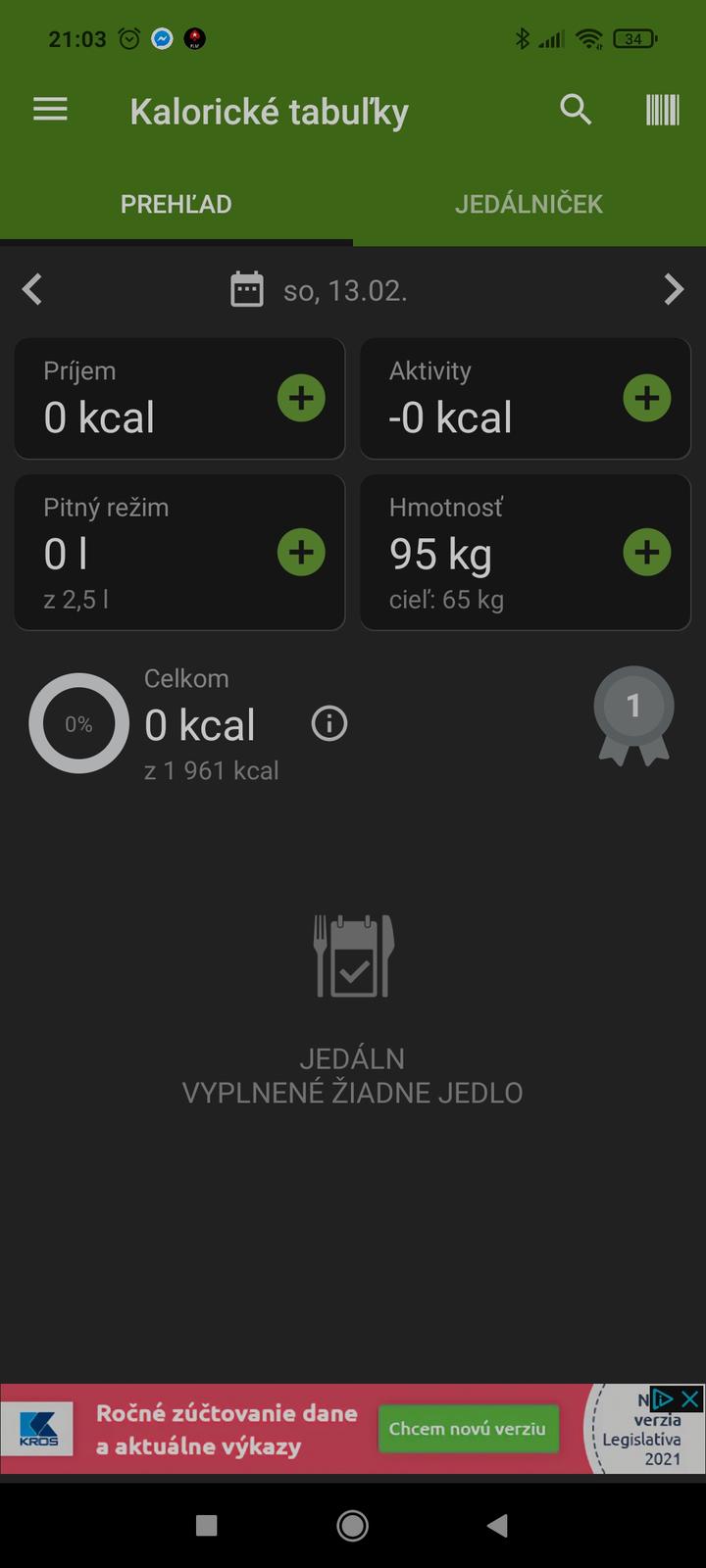This screenshot has width=706, height=1568.
Task: Open the calendar date picker
Action: pos(247,290)
